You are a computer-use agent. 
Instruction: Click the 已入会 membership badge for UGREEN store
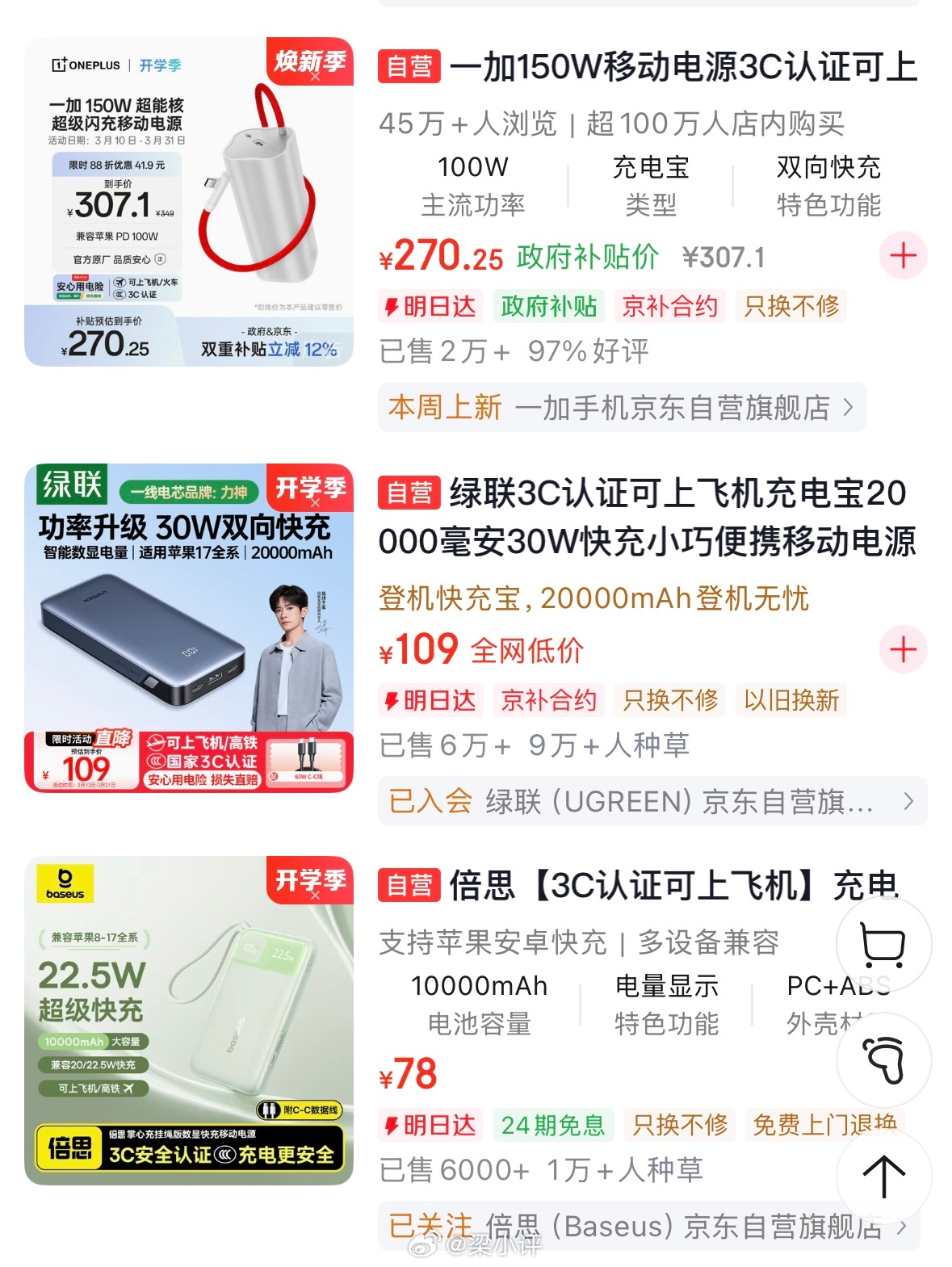tap(429, 802)
